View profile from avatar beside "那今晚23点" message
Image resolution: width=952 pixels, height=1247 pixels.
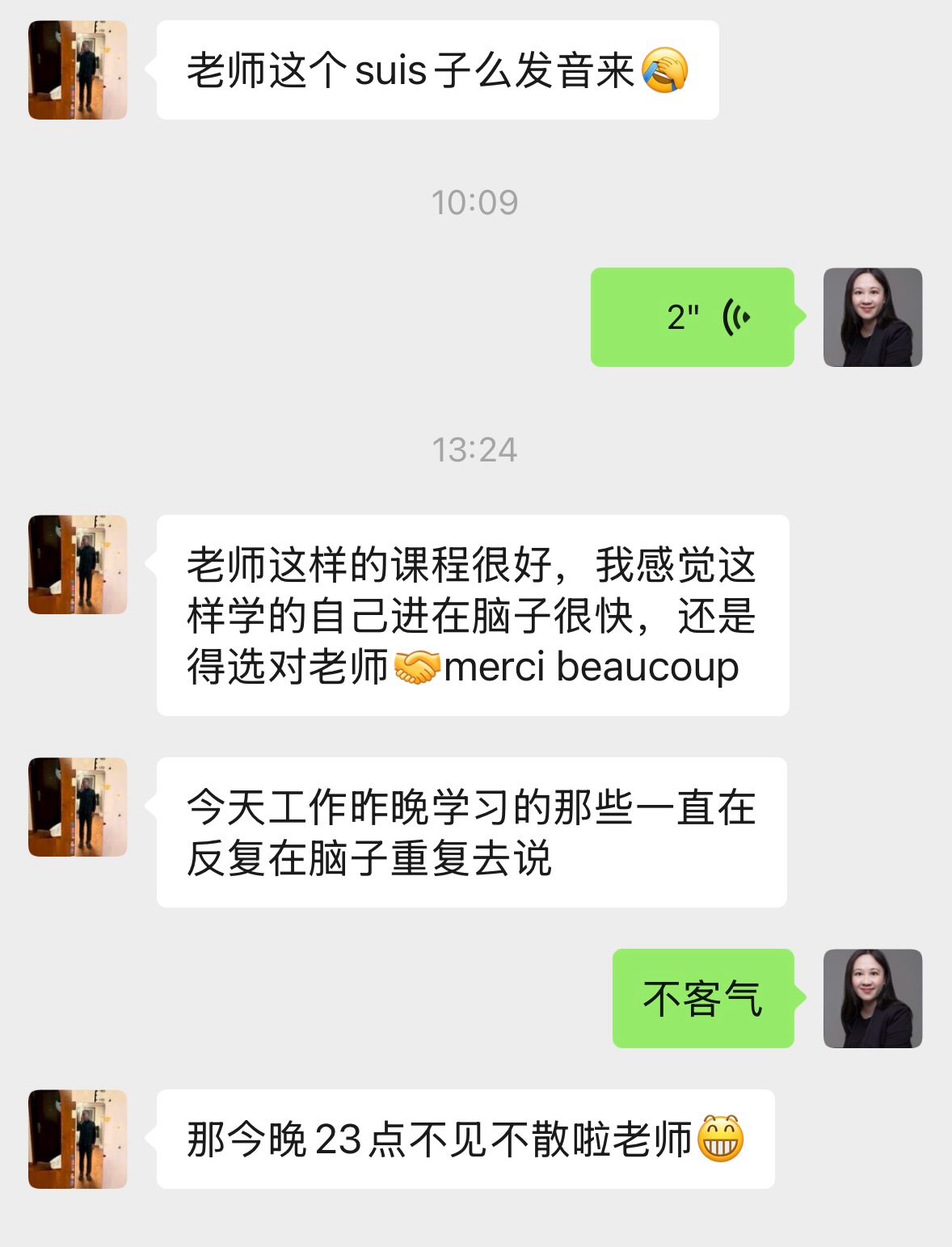point(78,1139)
